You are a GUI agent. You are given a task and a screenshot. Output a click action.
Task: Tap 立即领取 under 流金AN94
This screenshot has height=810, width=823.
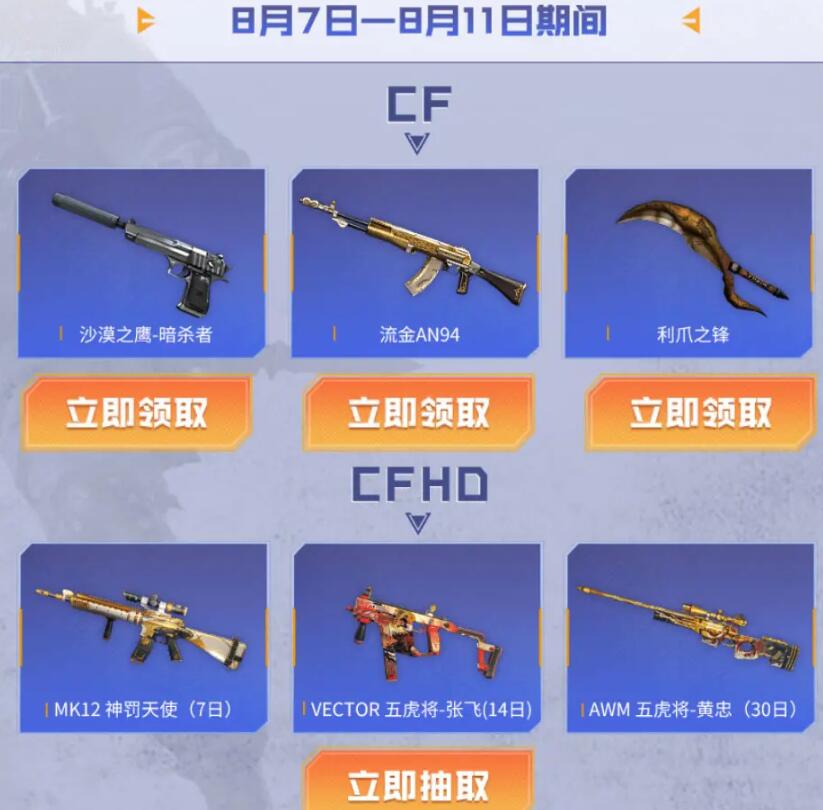(x=419, y=412)
